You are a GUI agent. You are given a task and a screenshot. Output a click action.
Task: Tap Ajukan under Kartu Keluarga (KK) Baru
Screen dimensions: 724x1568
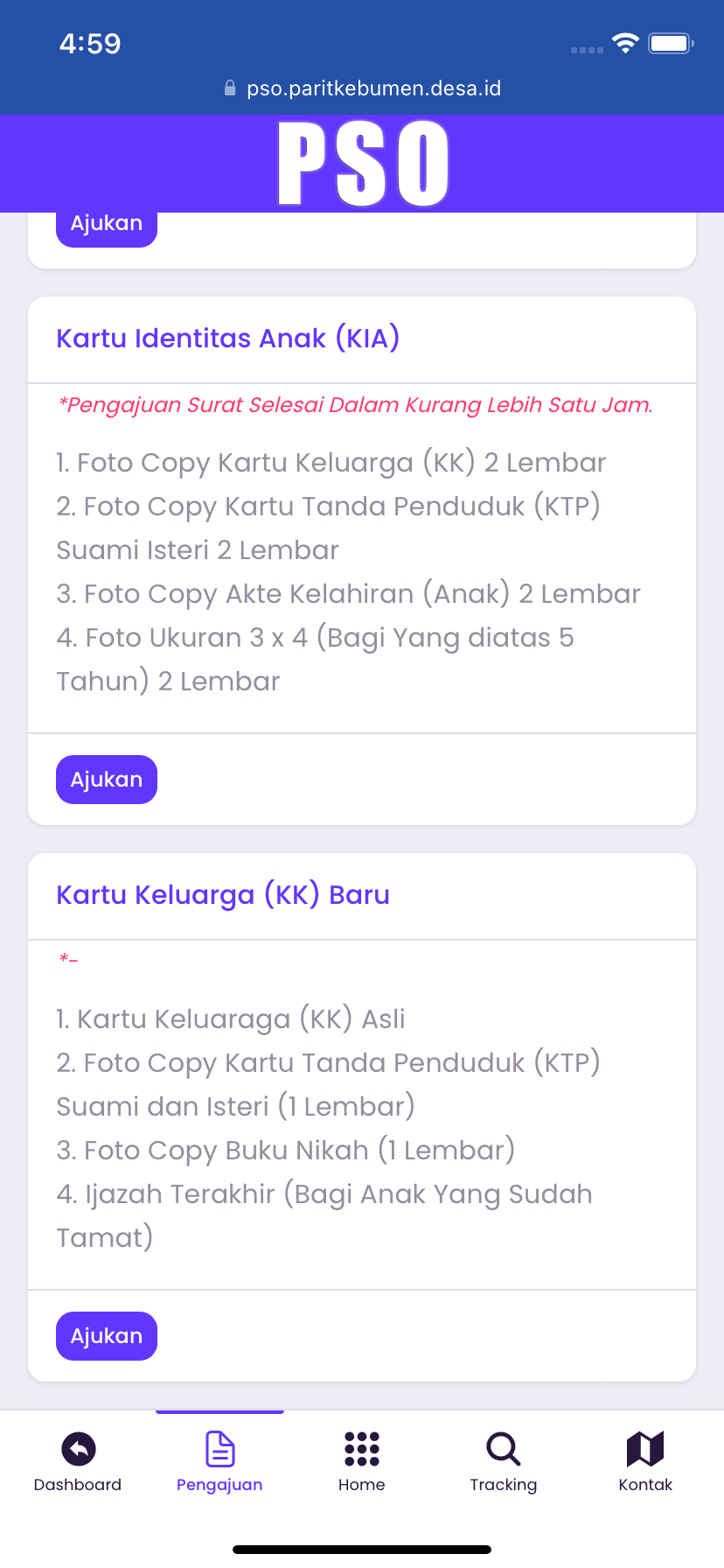point(107,1335)
